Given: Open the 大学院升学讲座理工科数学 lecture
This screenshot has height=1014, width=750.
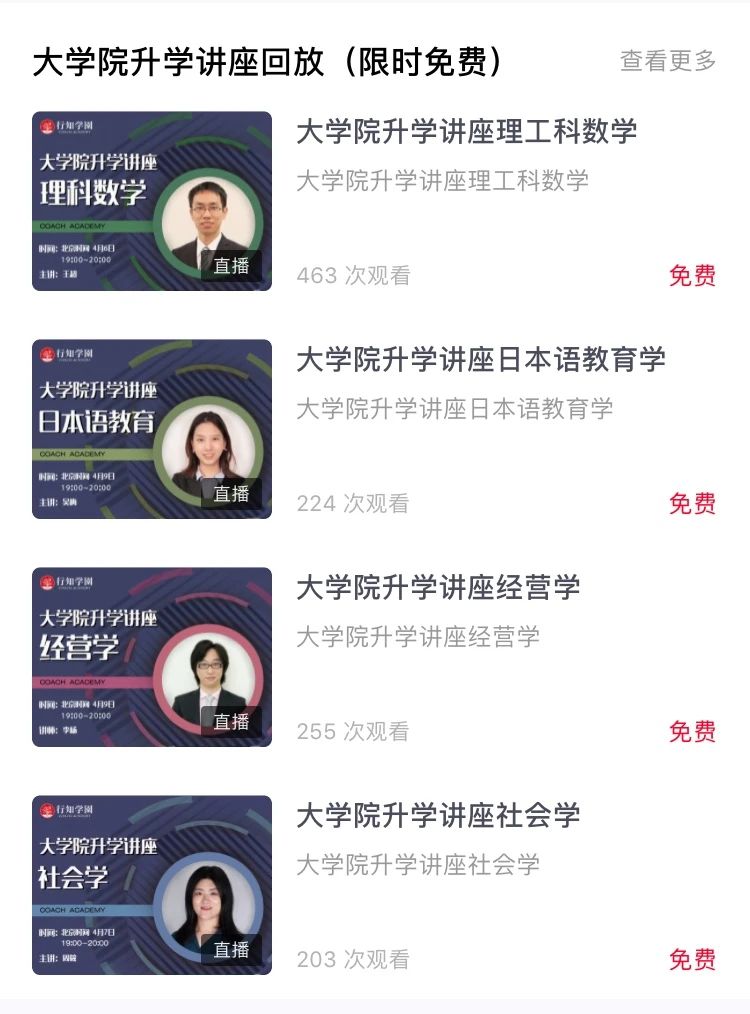Looking at the screenshot, I should (466, 132).
